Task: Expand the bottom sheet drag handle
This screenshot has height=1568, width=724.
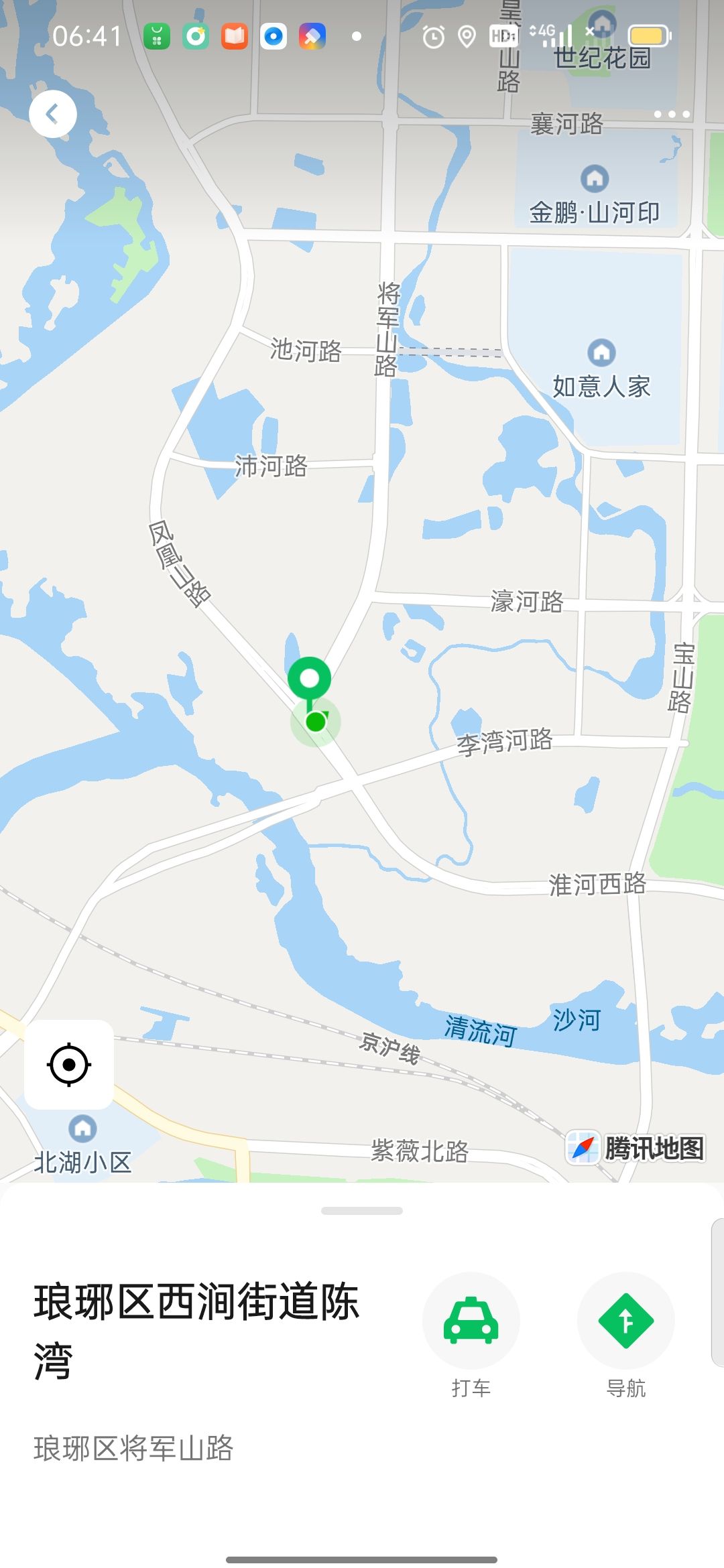Action: [x=362, y=1210]
